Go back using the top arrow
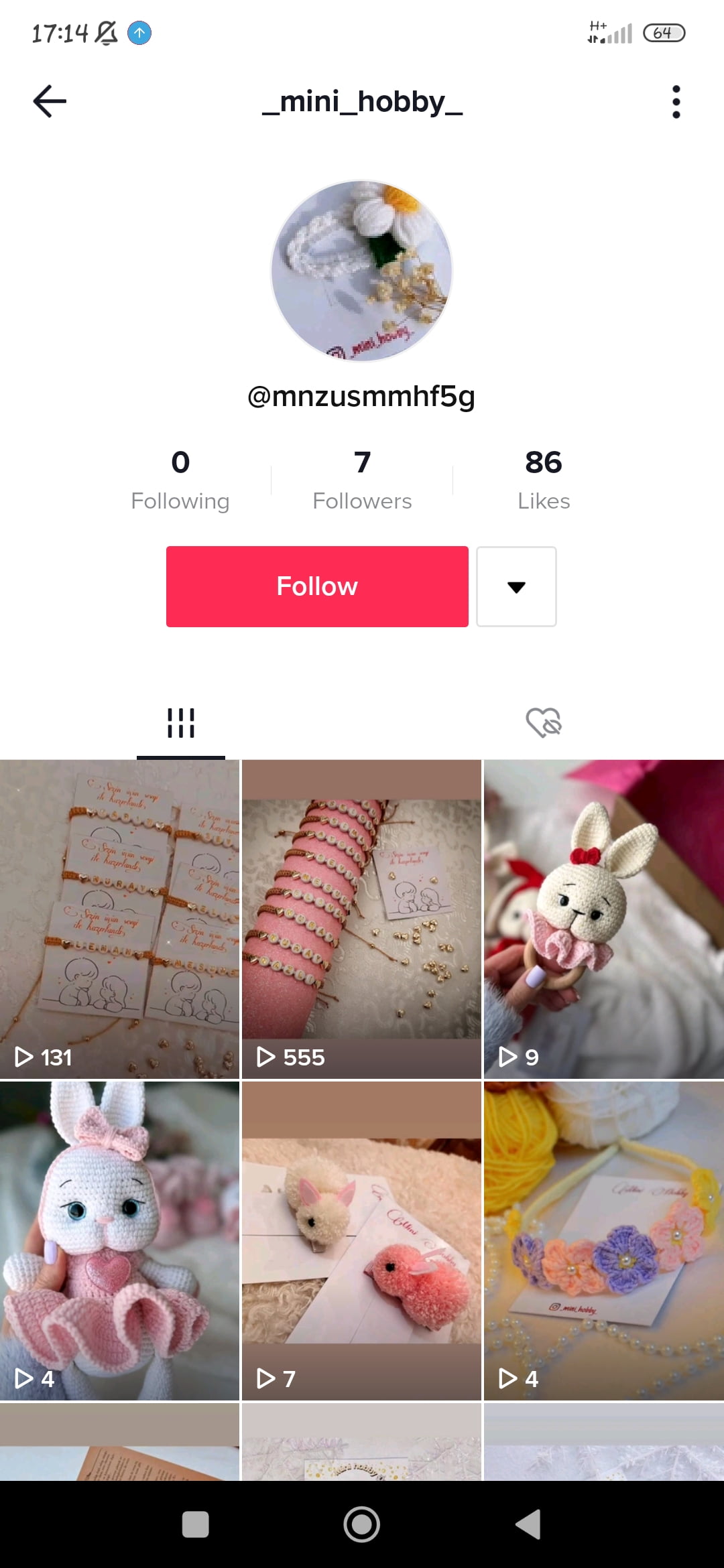 50,102
